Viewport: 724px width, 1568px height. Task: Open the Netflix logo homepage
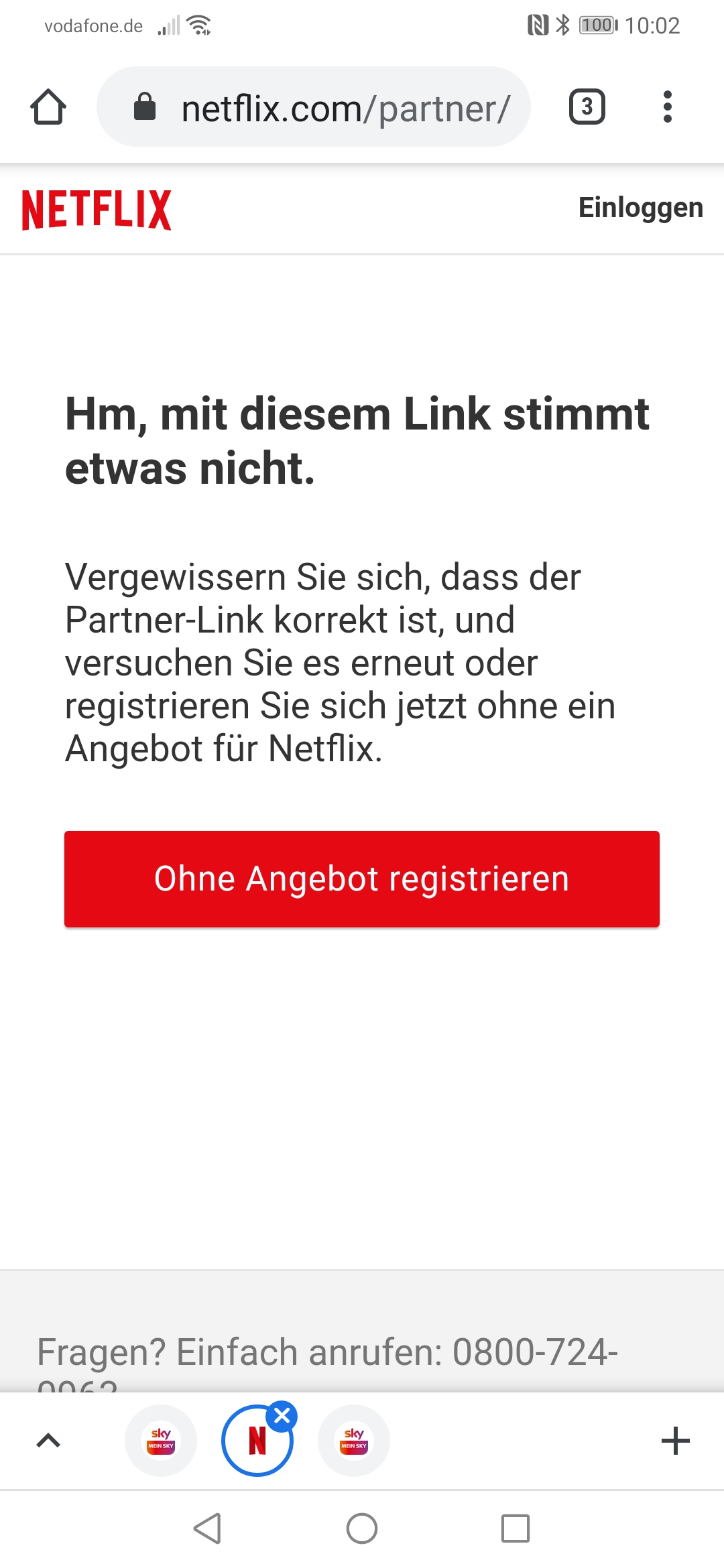[97, 208]
